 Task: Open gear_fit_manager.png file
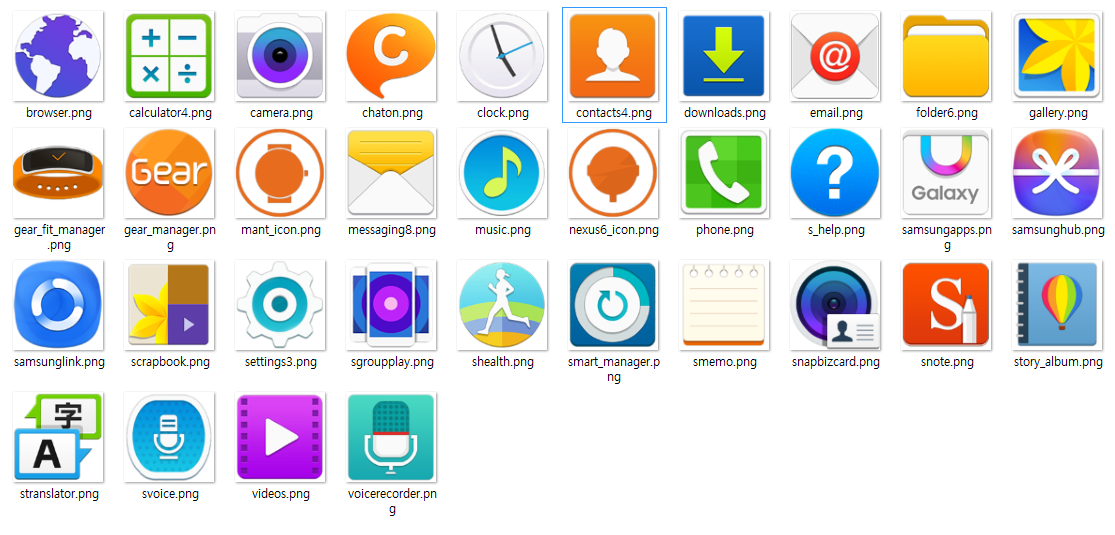(58, 172)
